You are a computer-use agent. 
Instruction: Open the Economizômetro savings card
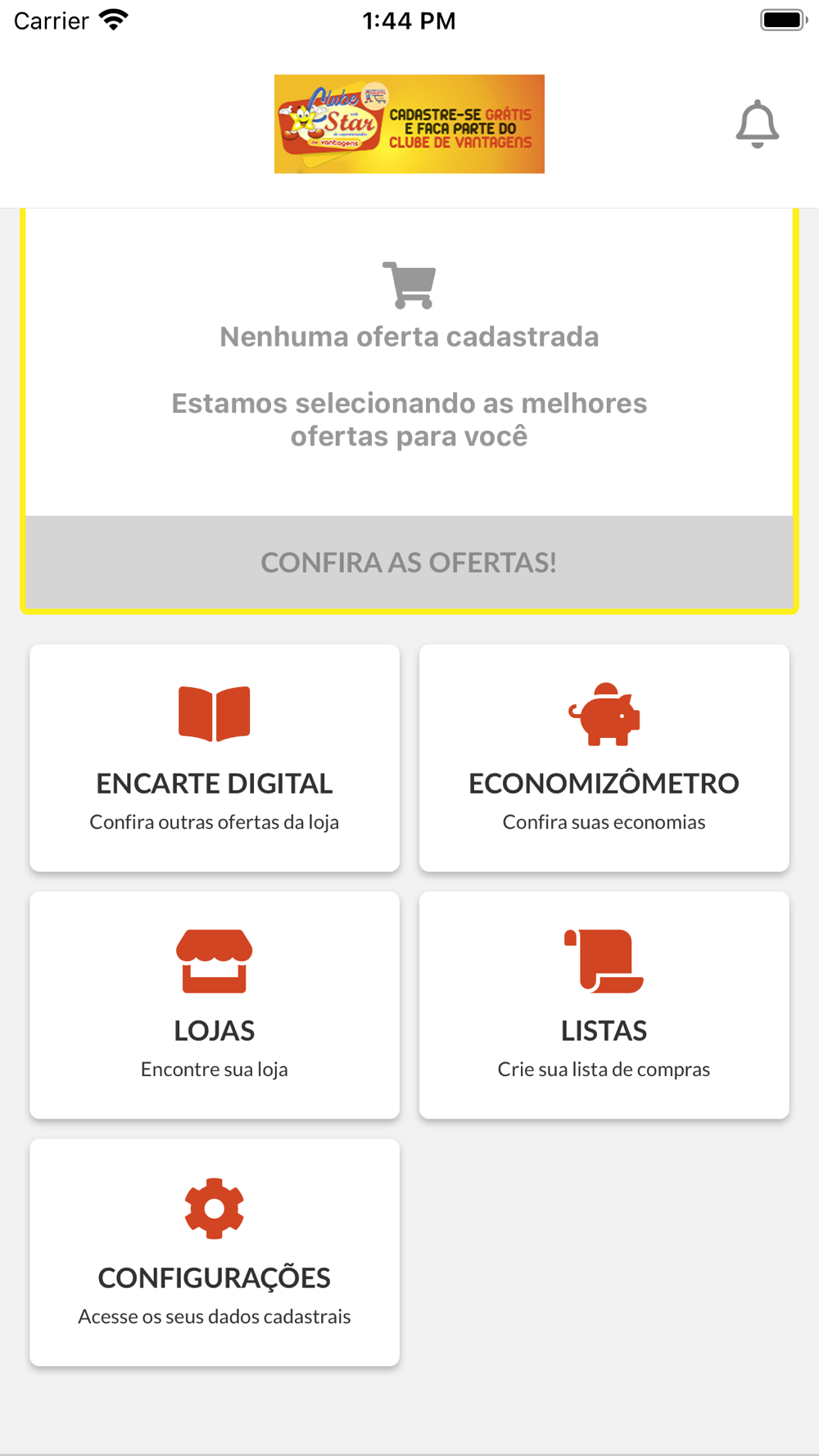(604, 757)
